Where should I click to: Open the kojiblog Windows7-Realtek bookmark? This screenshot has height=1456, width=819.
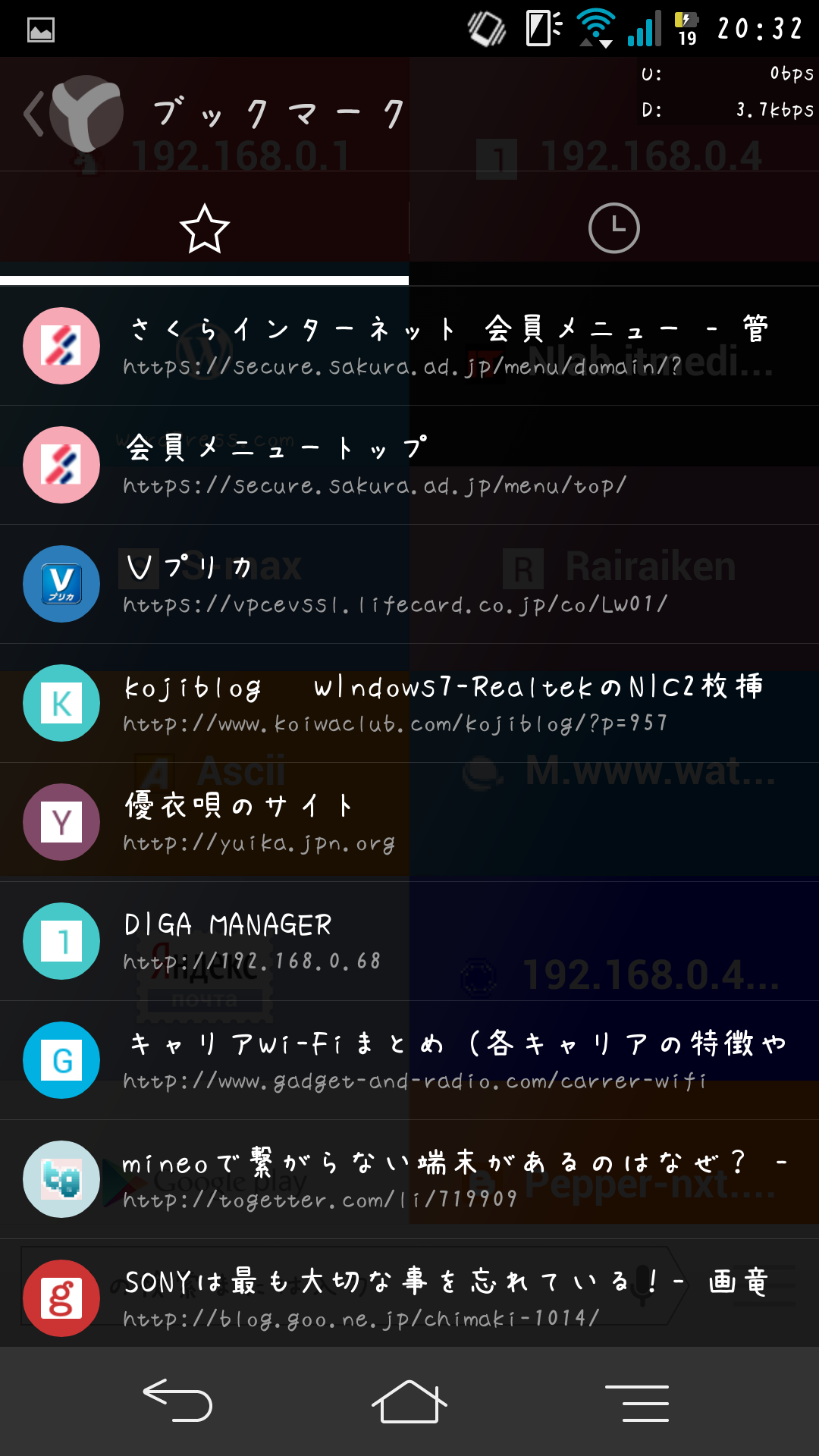point(409,703)
